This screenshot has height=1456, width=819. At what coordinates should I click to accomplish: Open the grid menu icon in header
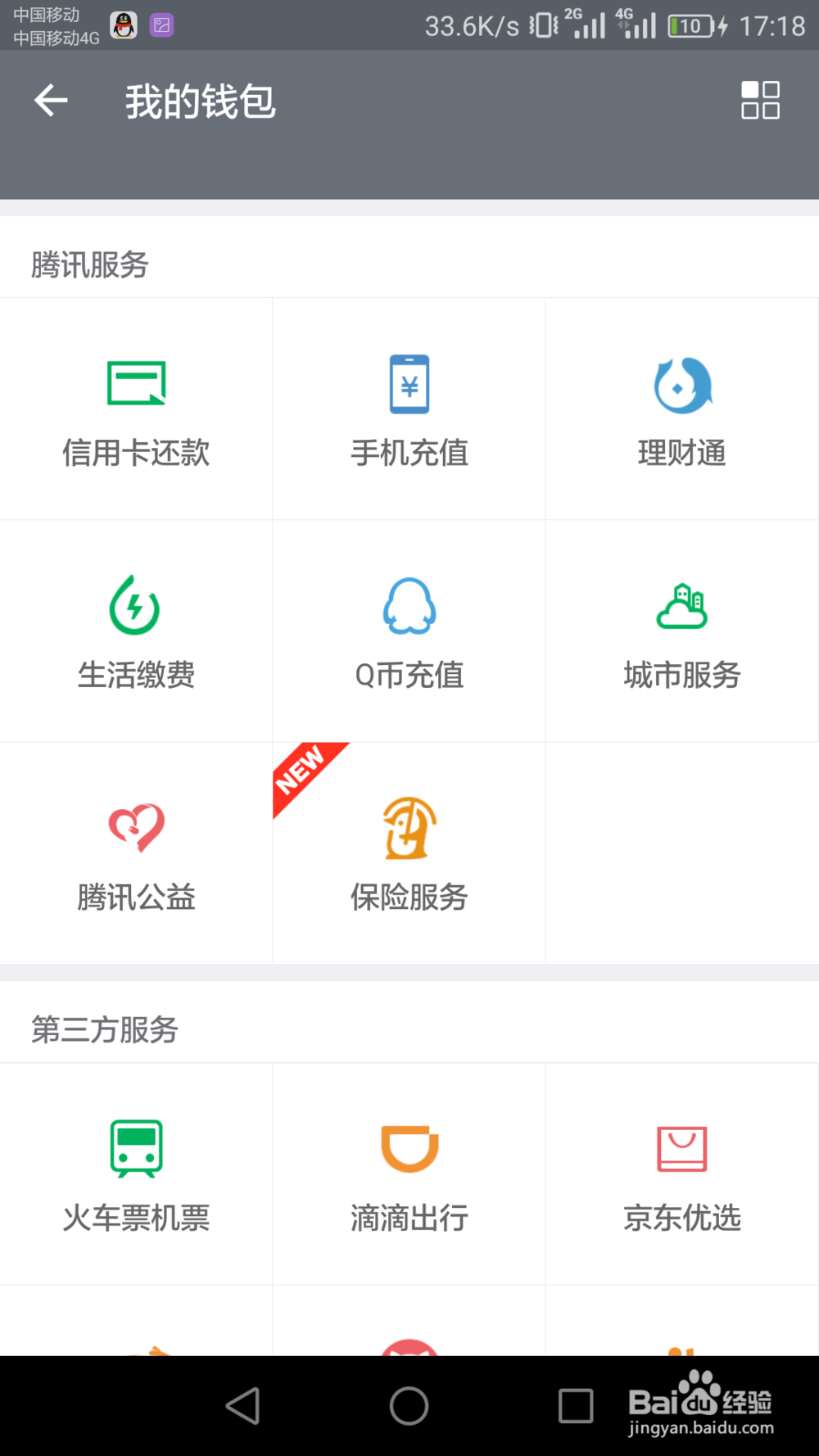click(760, 100)
